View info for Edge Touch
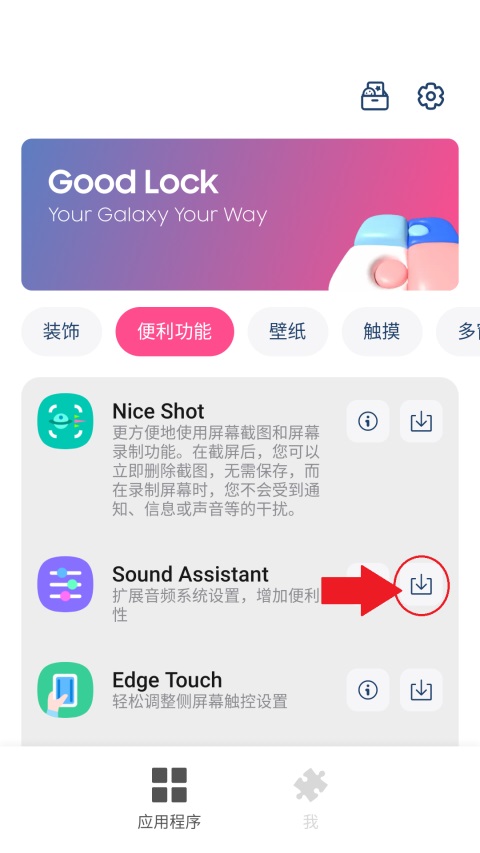The height and width of the screenshot is (853, 480). 368,690
